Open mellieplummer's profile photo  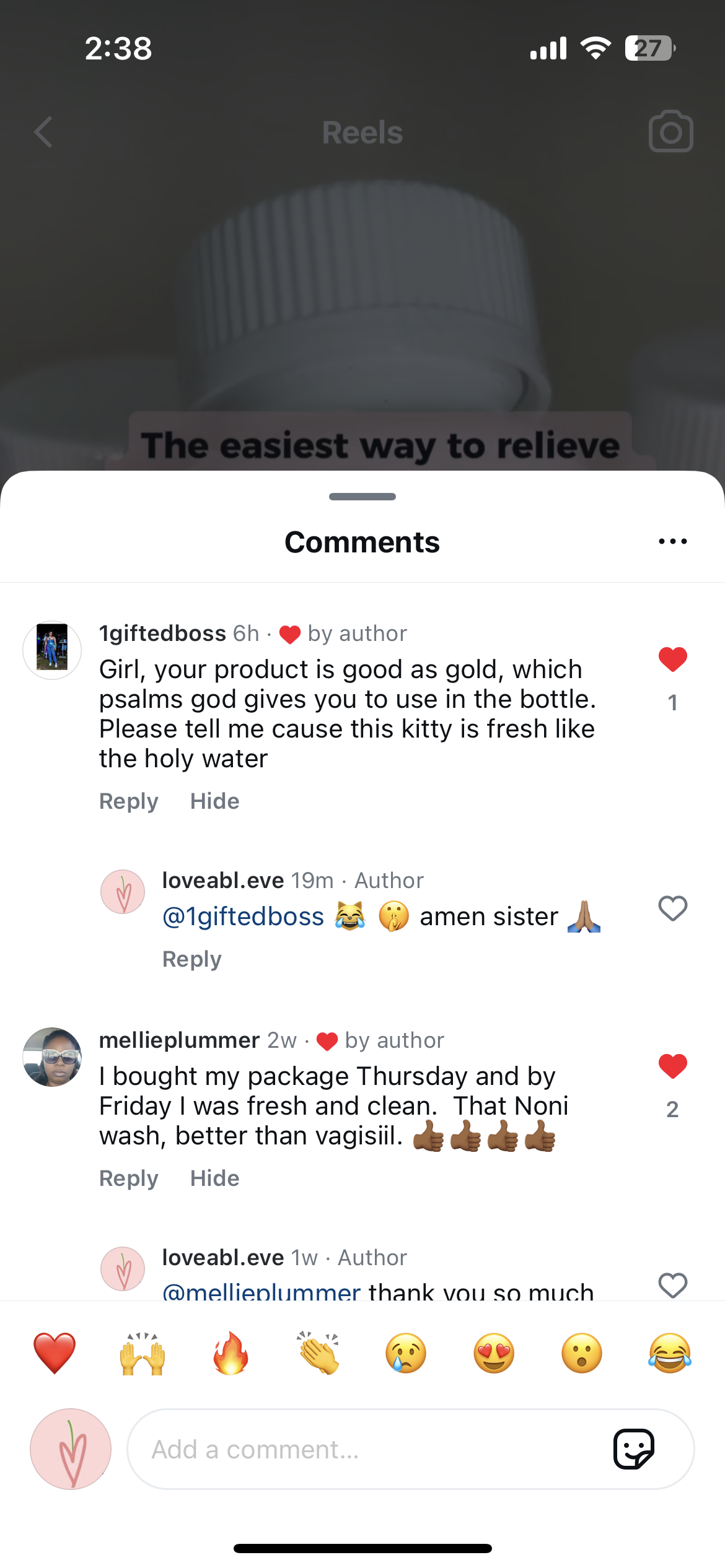pos(52,1057)
